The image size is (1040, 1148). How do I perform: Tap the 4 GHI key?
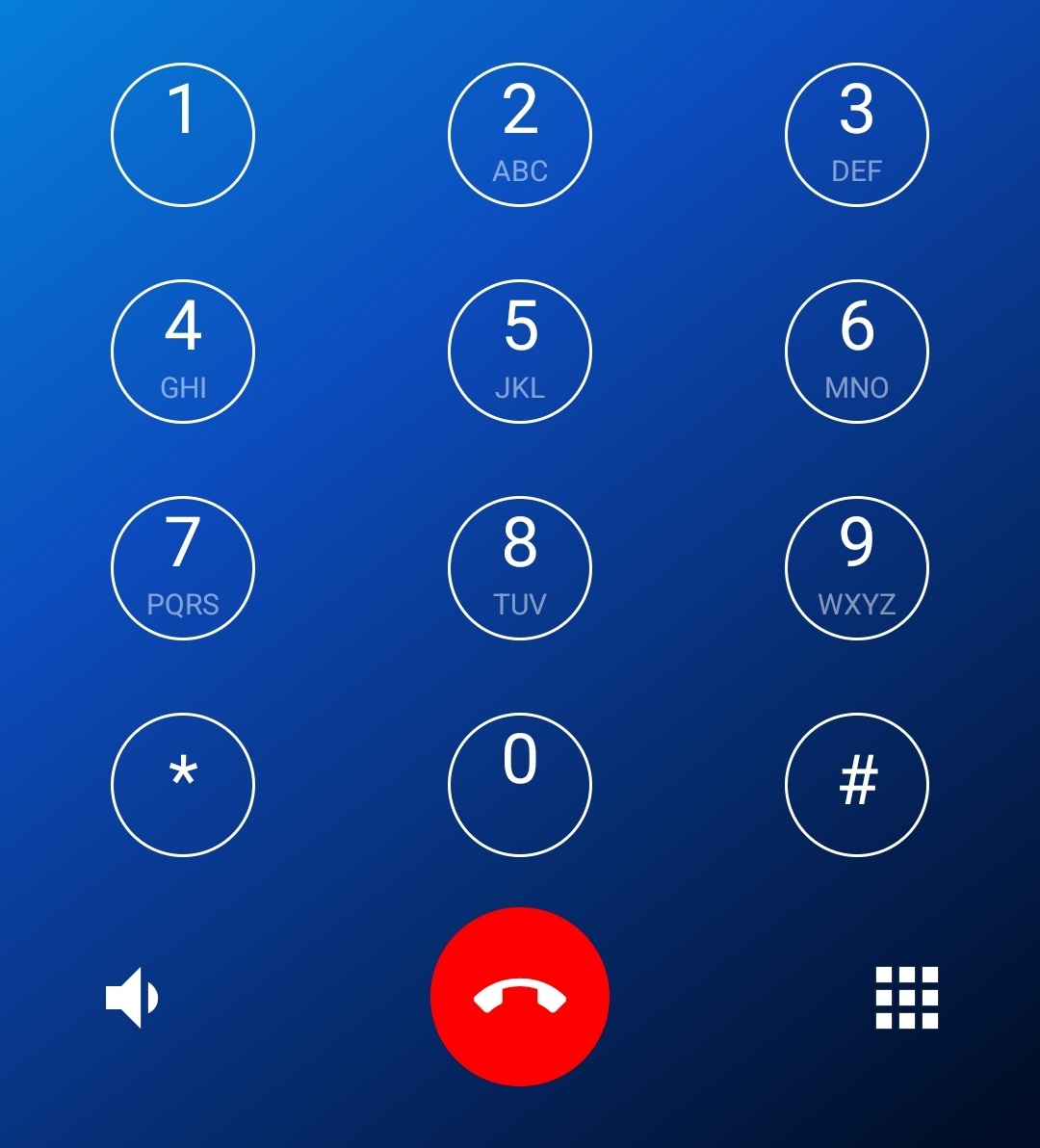click(183, 351)
